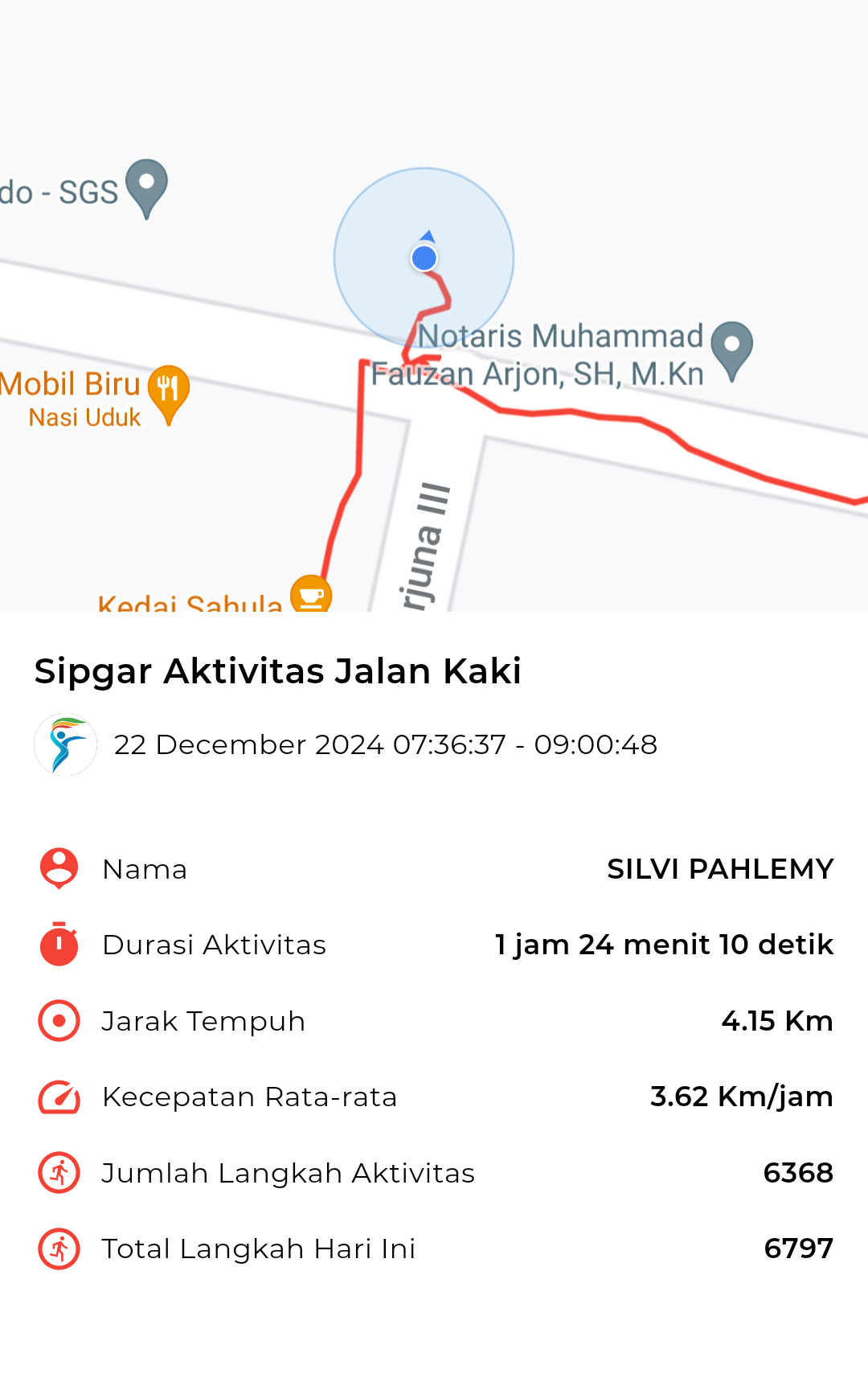Tap the blue current location dot

(424, 258)
